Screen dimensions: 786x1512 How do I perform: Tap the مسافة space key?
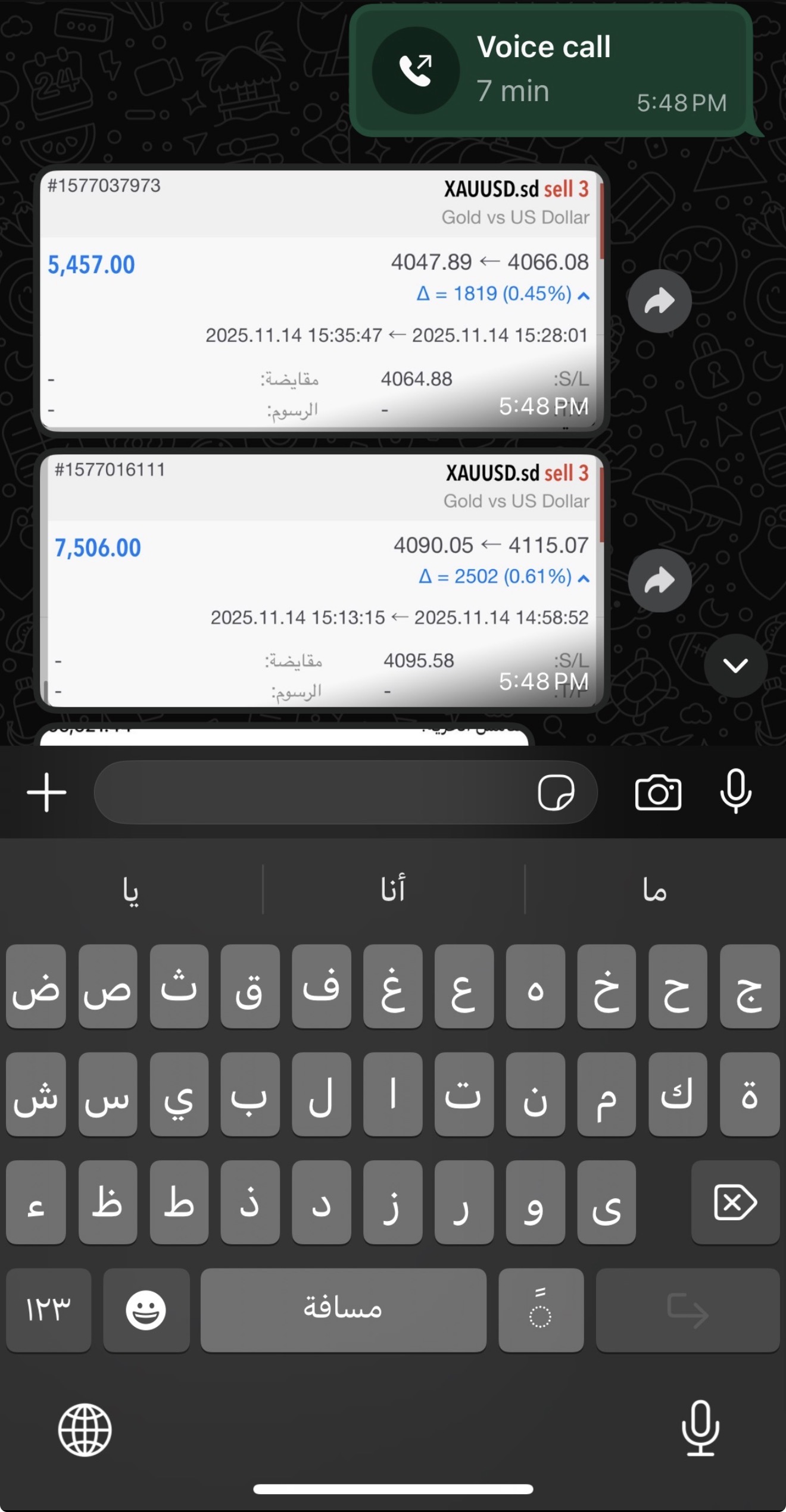tap(343, 1310)
